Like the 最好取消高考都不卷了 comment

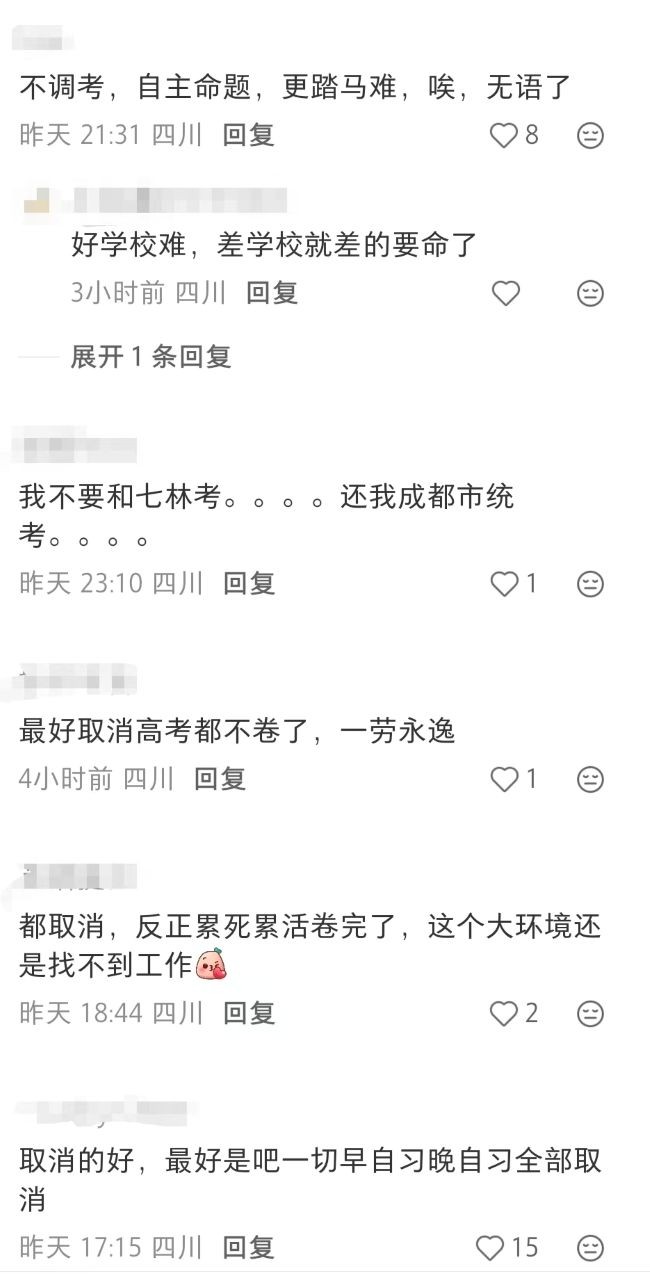(504, 779)
